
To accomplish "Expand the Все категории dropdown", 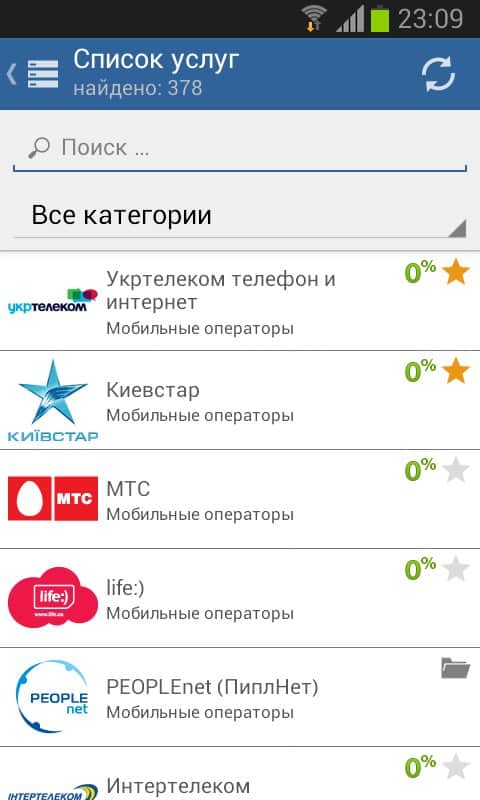I will point(240,216).
